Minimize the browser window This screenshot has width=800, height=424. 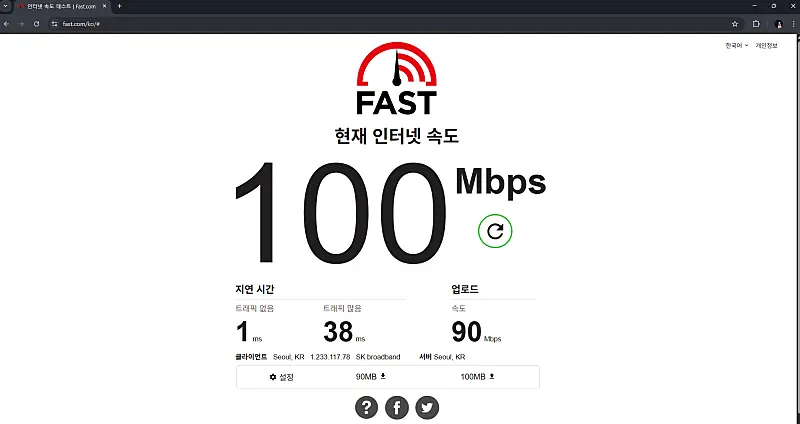coord(756,6)
